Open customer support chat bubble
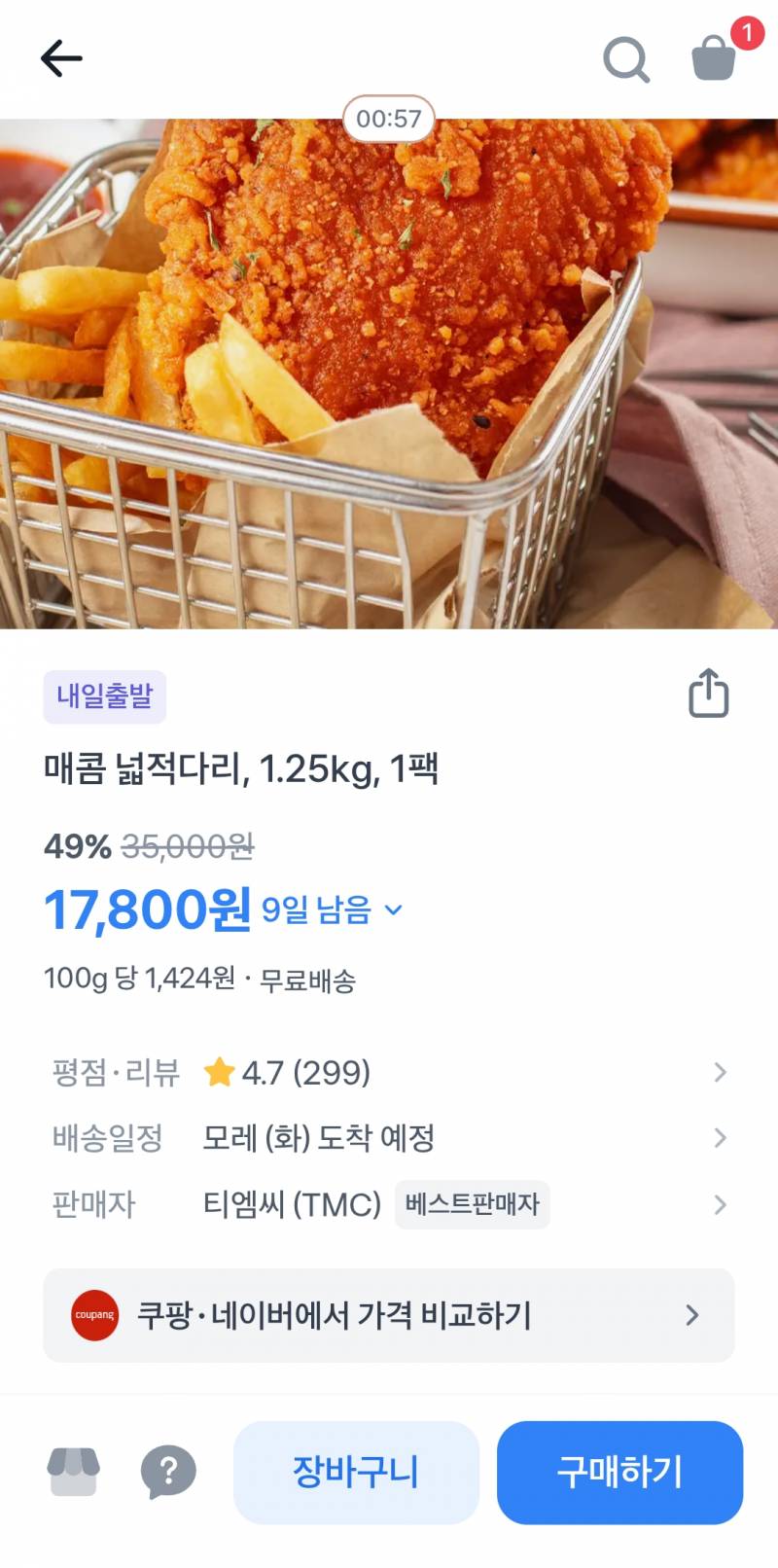The image size is (778, 1568). coord(167,1472)
